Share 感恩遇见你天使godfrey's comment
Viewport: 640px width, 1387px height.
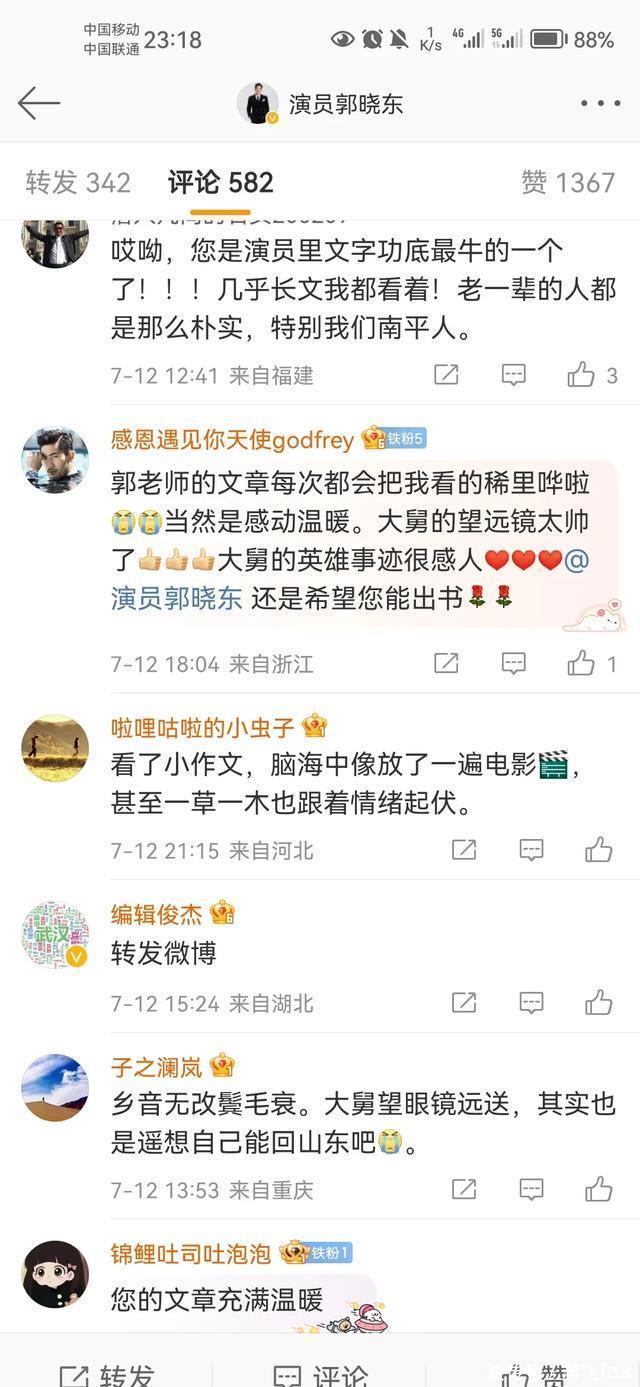click(446, 663)
